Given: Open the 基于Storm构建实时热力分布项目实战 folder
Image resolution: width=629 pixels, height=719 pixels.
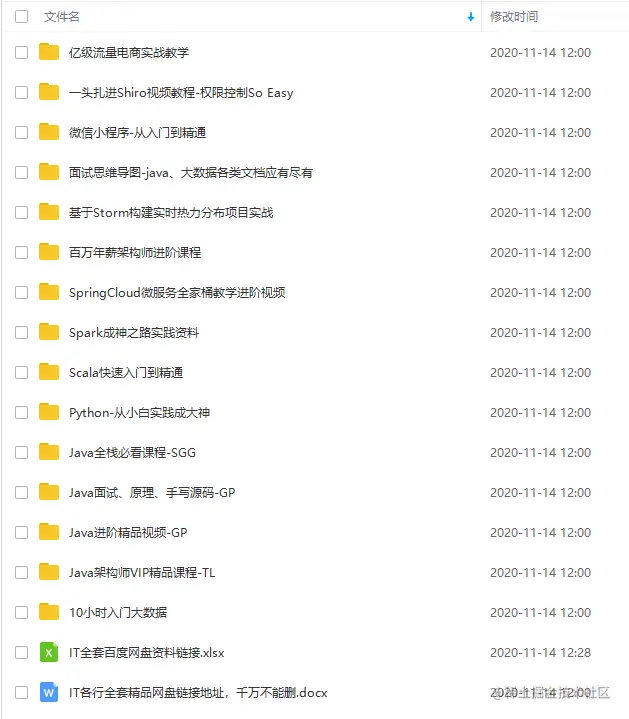Looking at the screenshot, I should tap(170, 213).
